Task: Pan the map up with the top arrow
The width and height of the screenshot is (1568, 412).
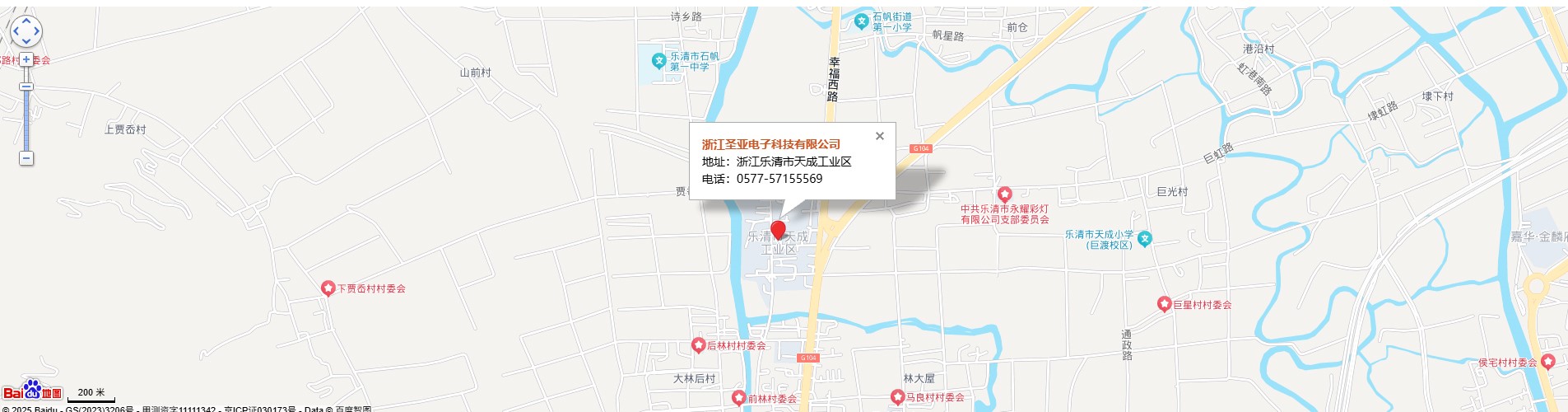Action: pyautogui.click(x=26, y=21)
